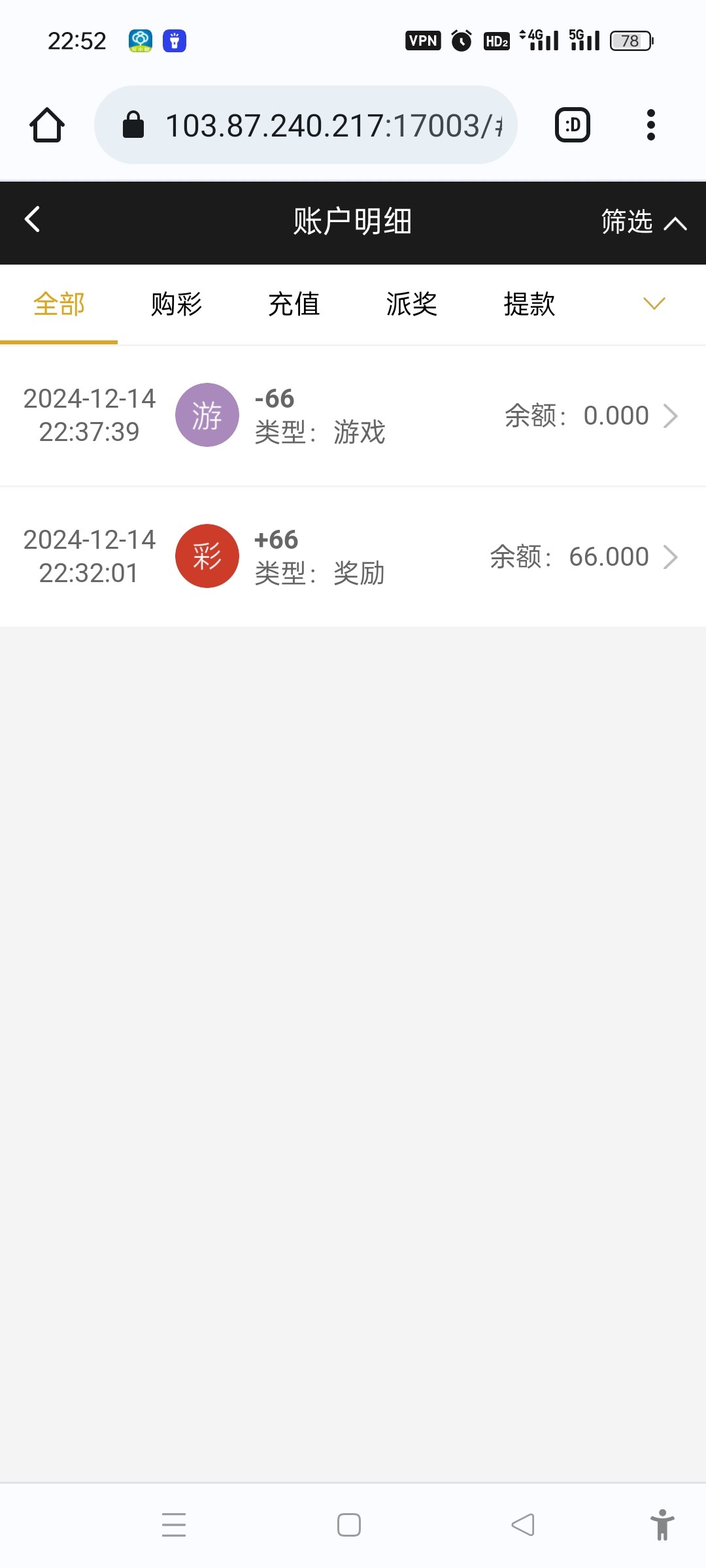The width and height of the screenshot is (706, 1568).
Task: Expand more category tabs with yellow chevron
Action: tap(654, 304)
